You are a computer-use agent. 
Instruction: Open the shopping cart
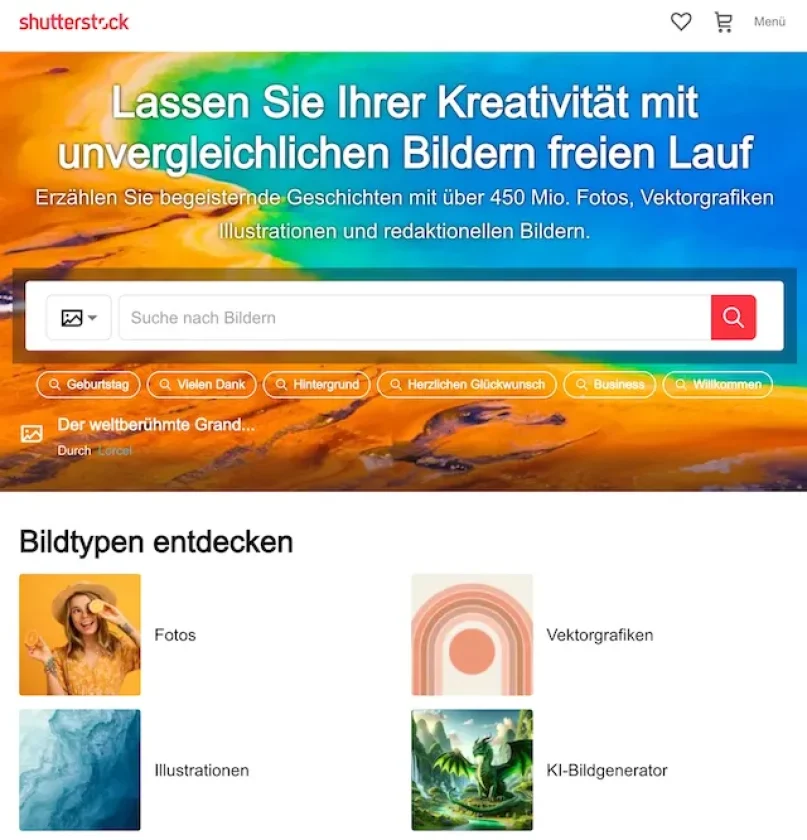[x=723, y=22]
